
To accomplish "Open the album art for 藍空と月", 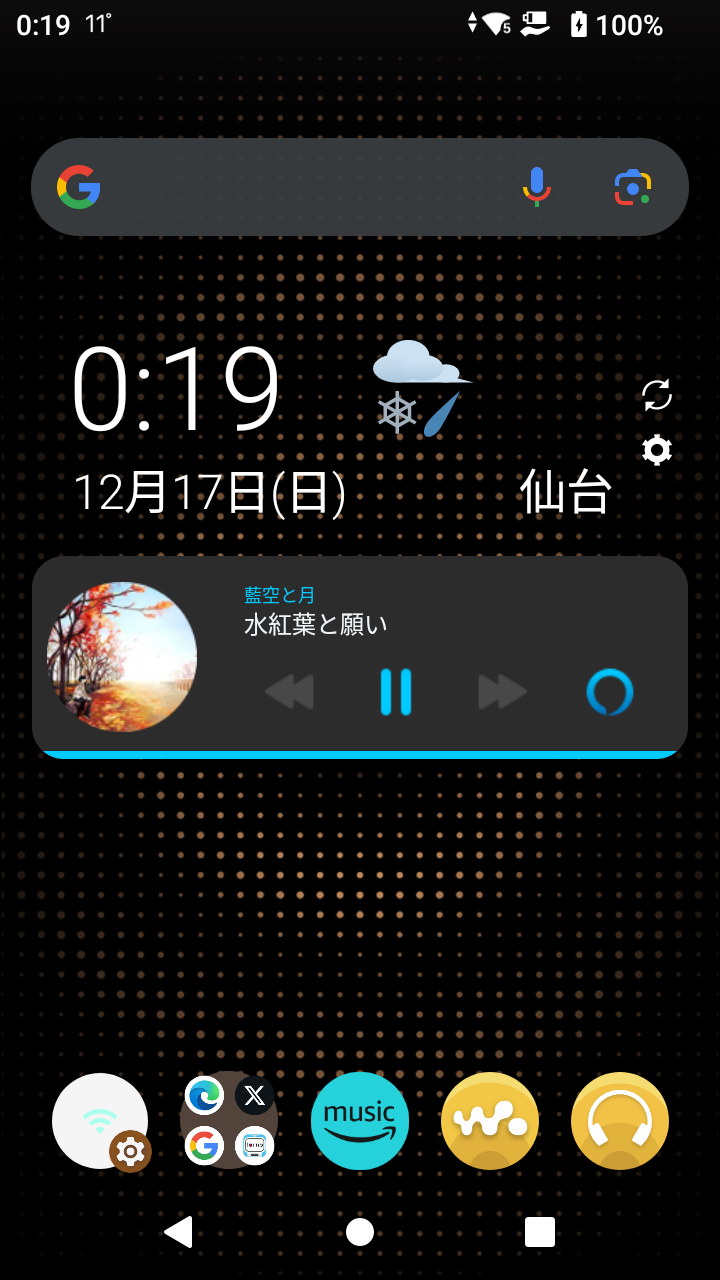I will click(x=122, y=657).
